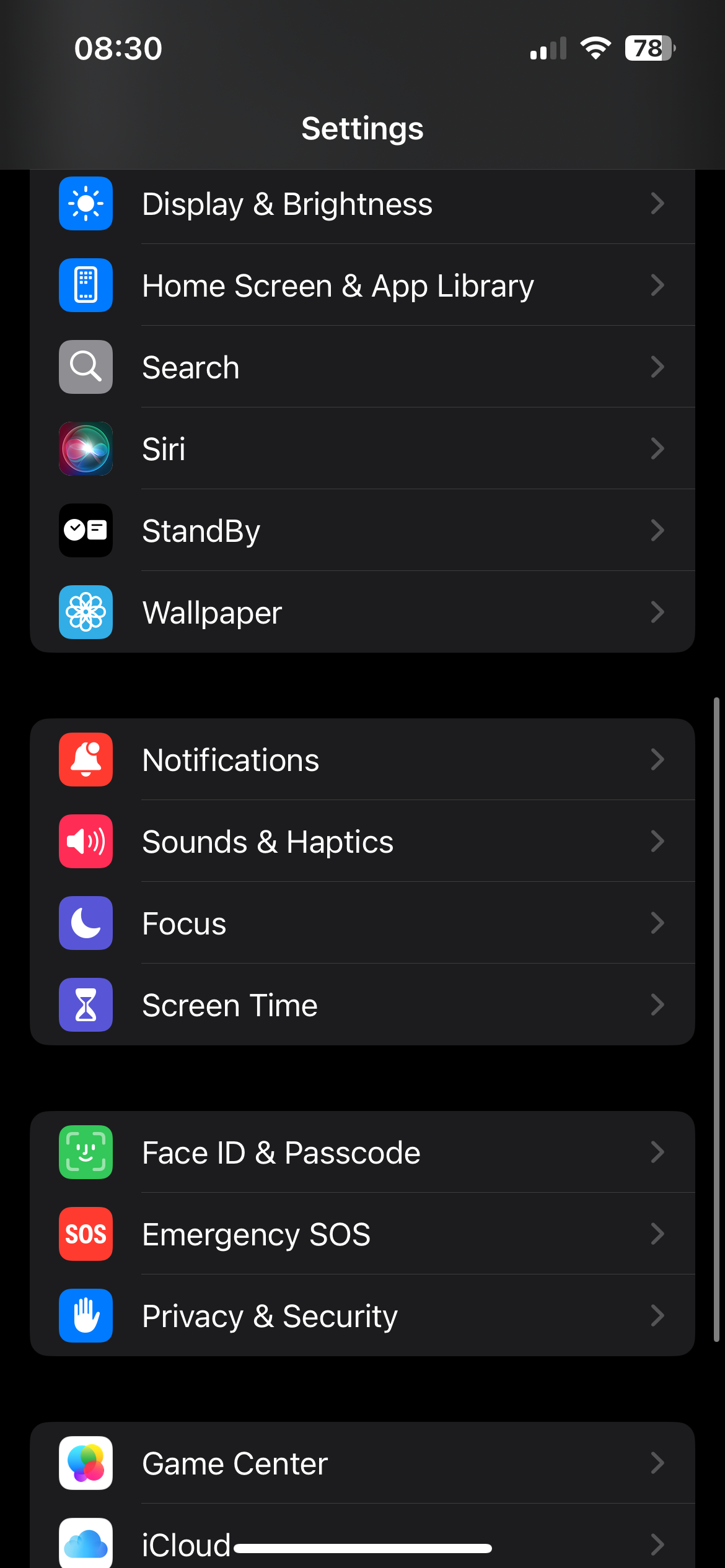
Task: Open the Search settings row
Action: coord(362,367)
